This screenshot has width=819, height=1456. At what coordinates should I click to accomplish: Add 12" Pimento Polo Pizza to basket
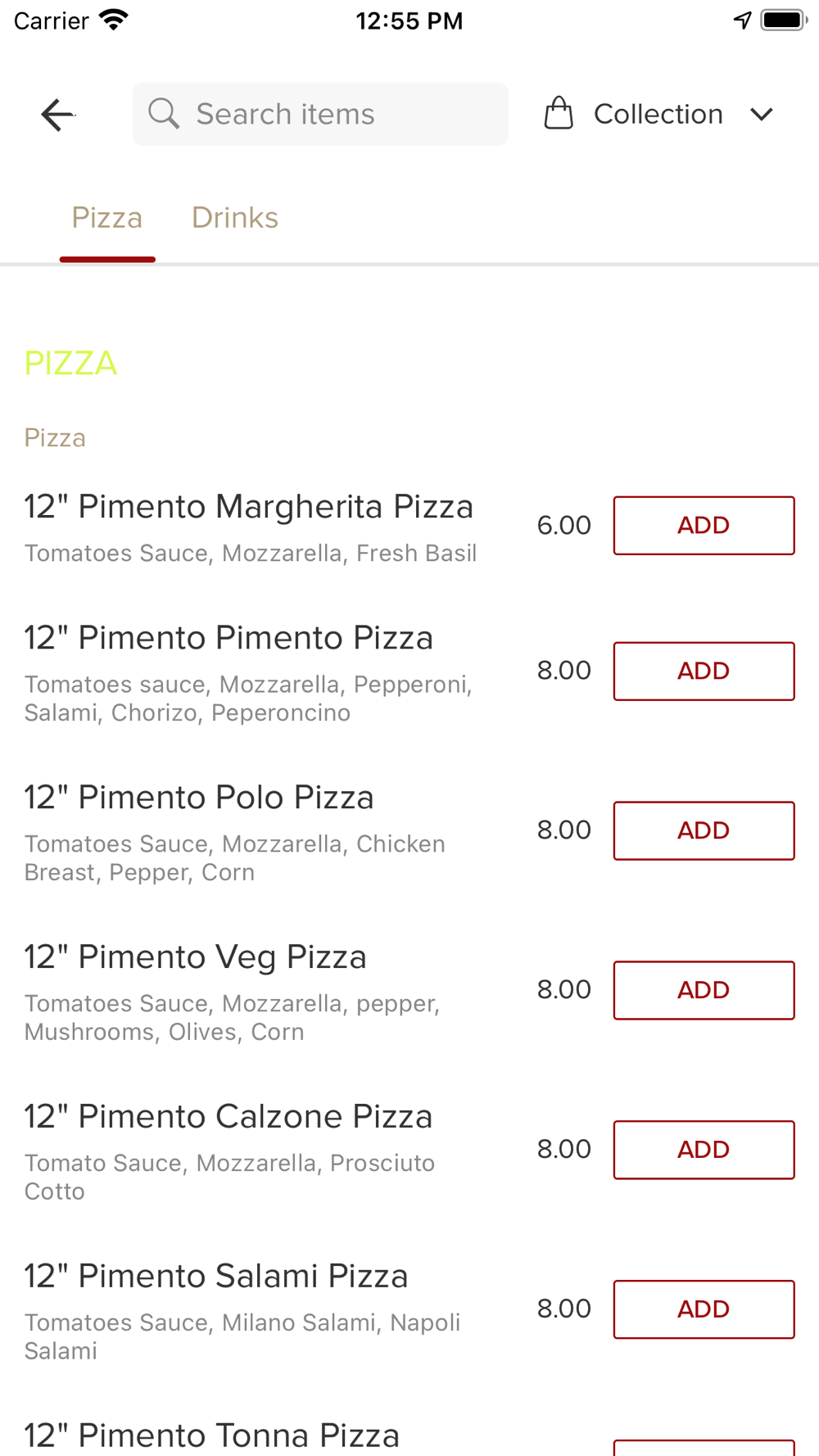(704, 830)
